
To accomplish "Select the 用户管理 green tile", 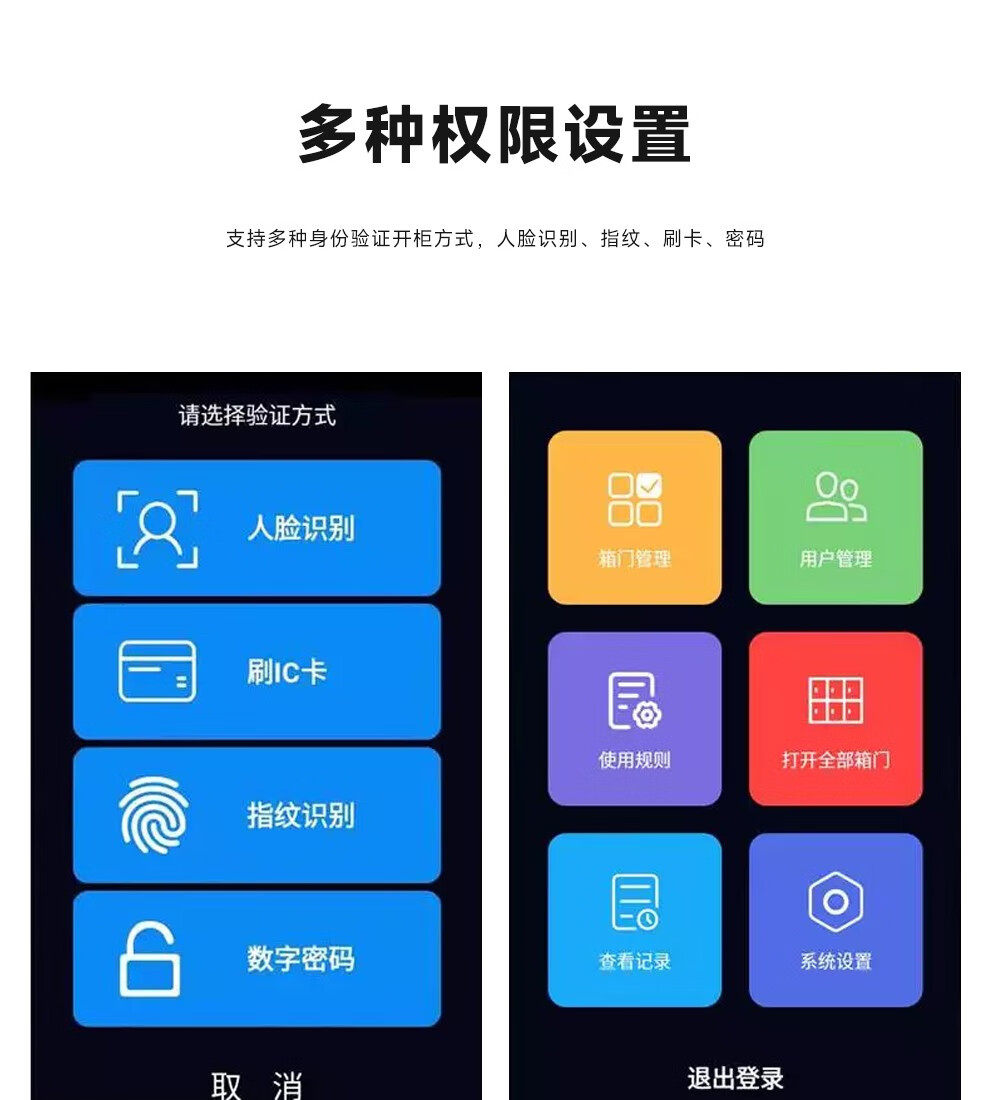I will [x=836, y=516].
